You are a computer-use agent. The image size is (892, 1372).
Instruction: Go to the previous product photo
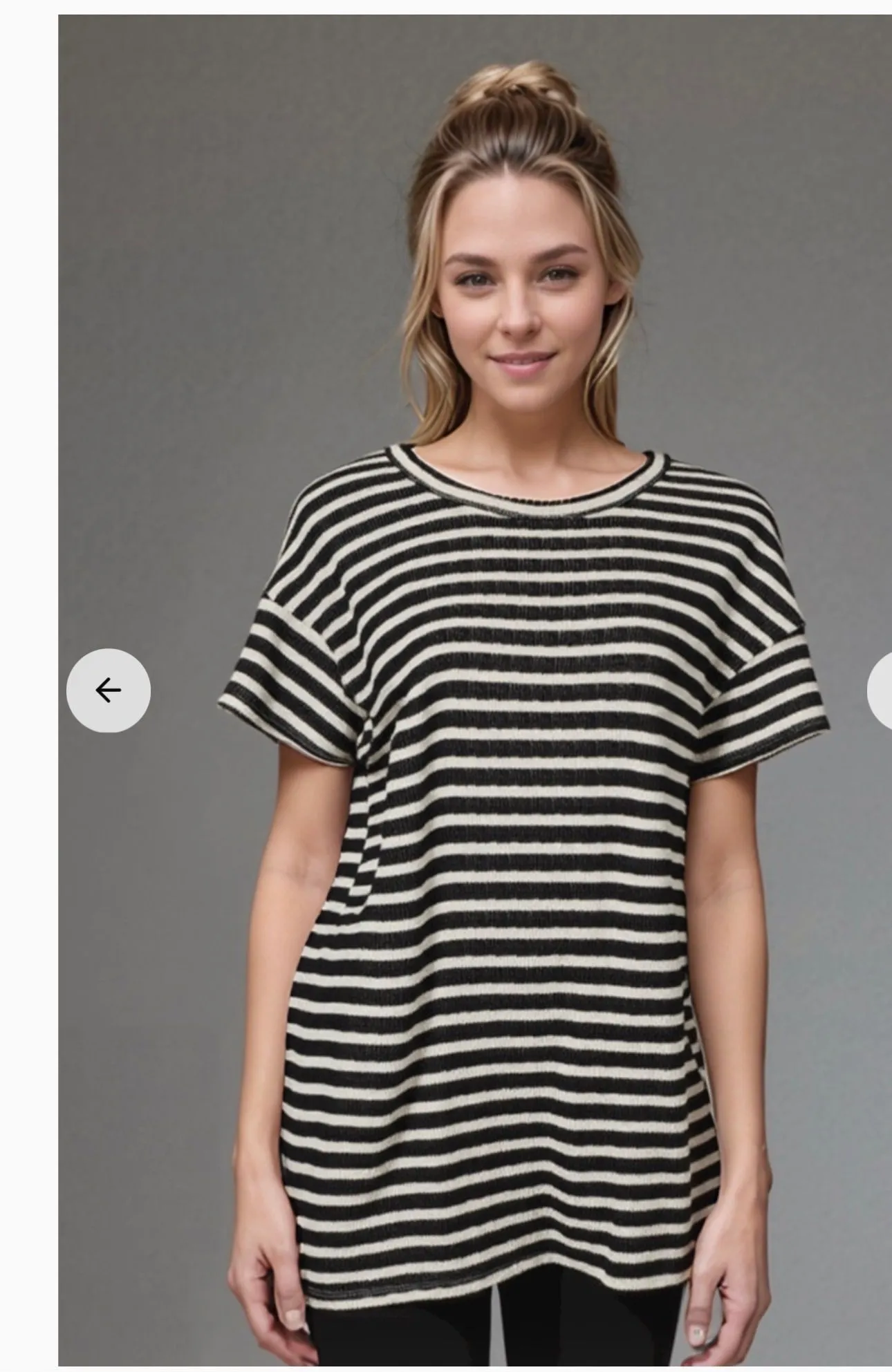109,690
